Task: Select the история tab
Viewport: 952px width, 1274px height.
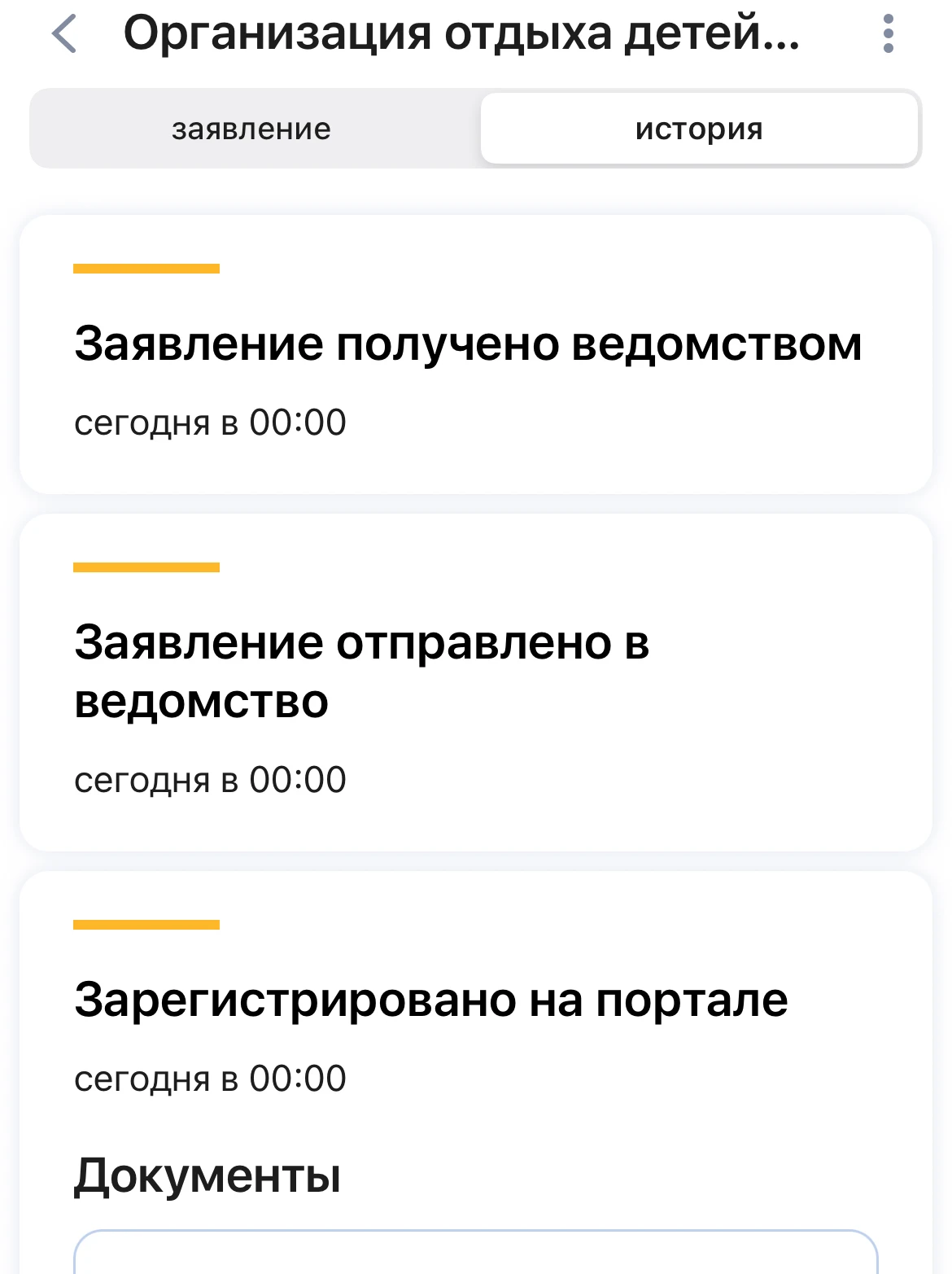Action: click(699, 129)
